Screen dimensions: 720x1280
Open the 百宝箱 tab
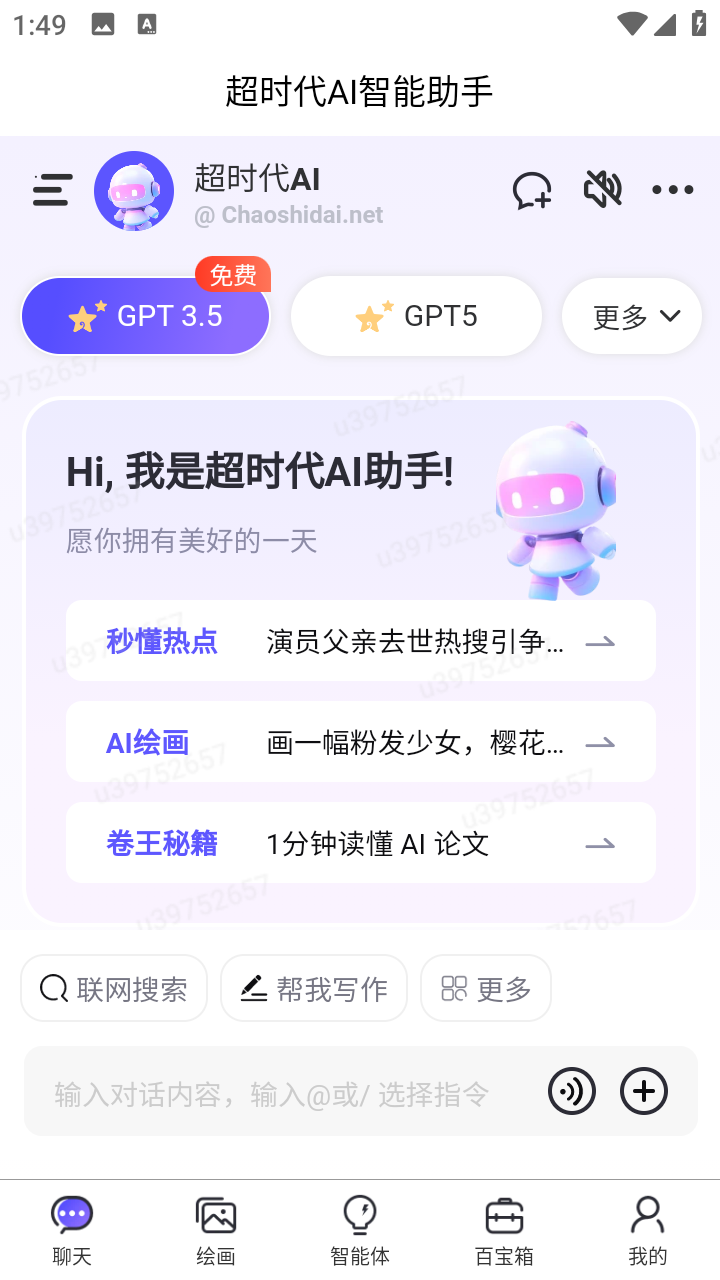pos(504,1230)
